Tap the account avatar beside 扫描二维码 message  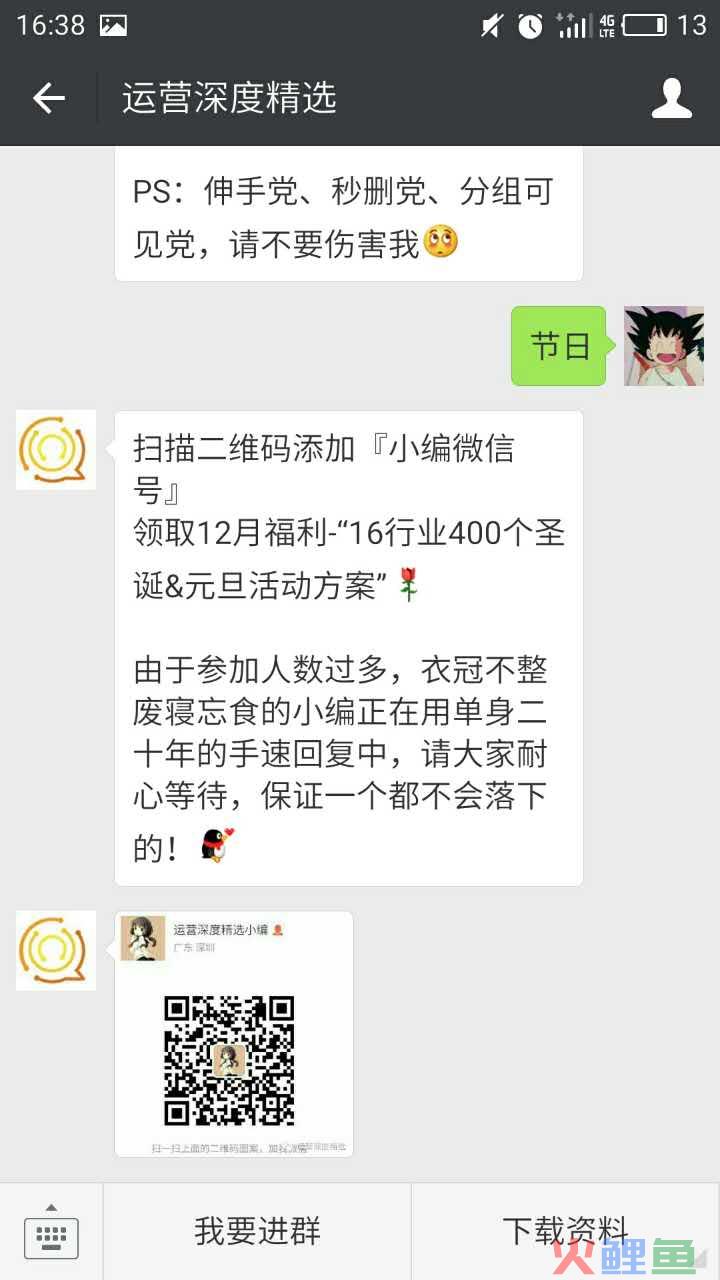(x=56, y=450)
